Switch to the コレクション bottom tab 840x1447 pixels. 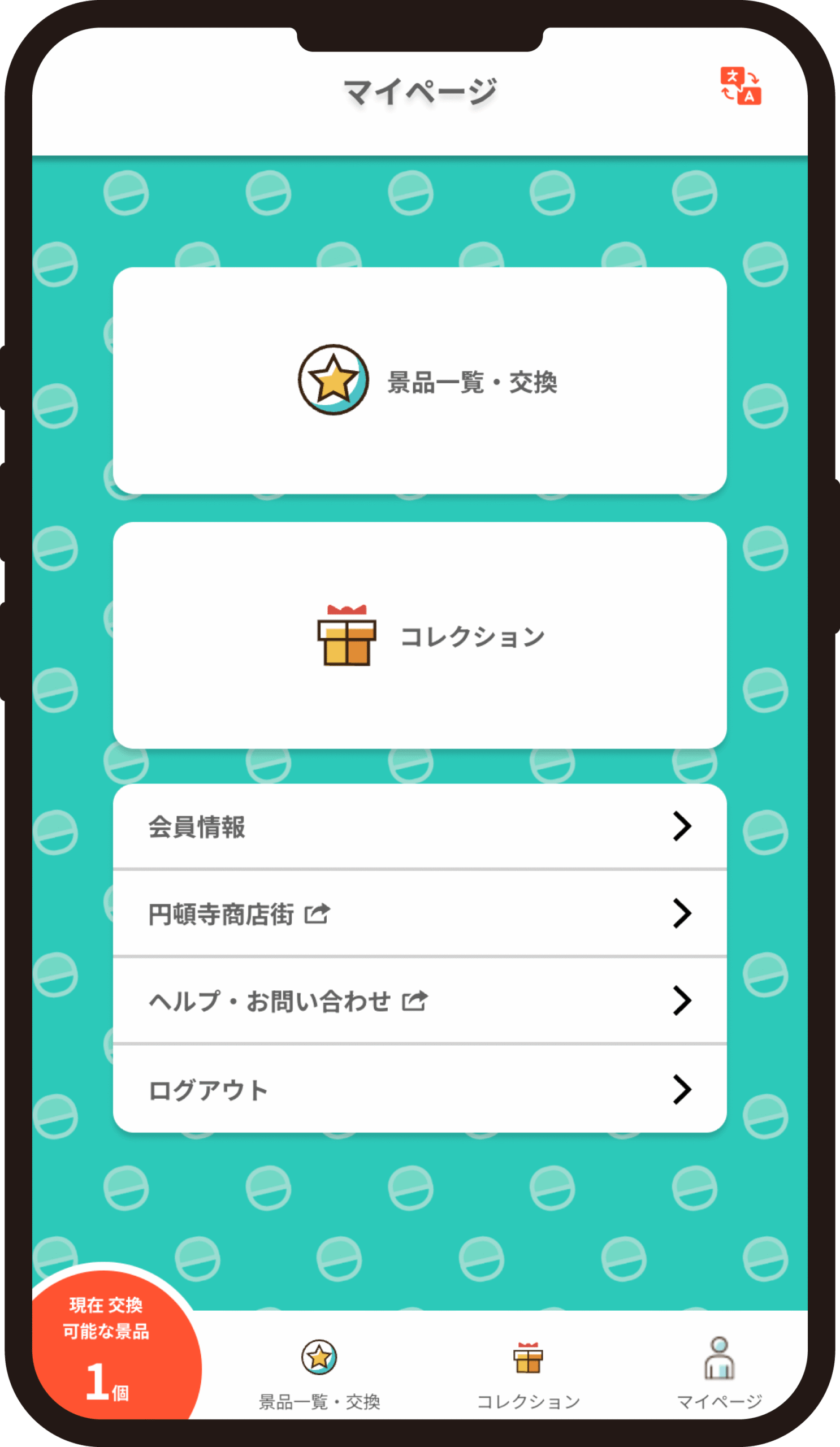pos(528,1372)
